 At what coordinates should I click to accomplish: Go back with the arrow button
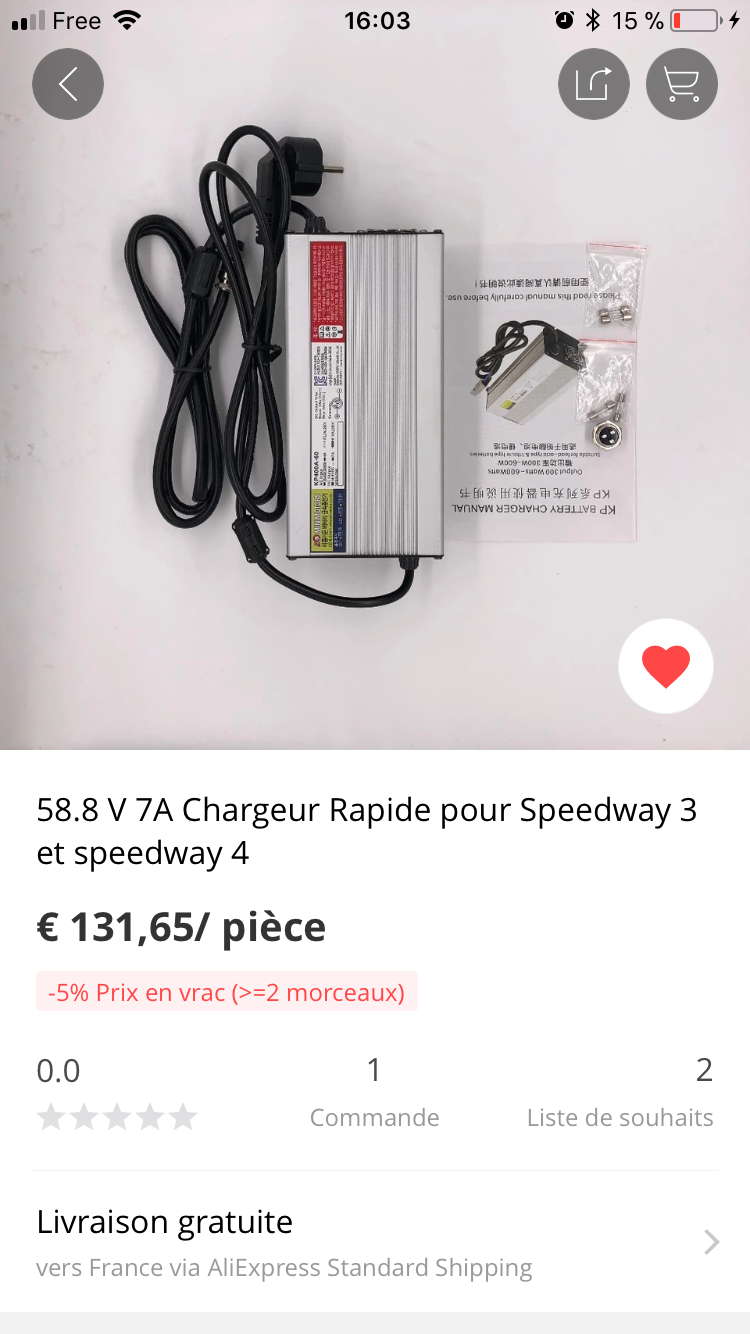[68, 84]
